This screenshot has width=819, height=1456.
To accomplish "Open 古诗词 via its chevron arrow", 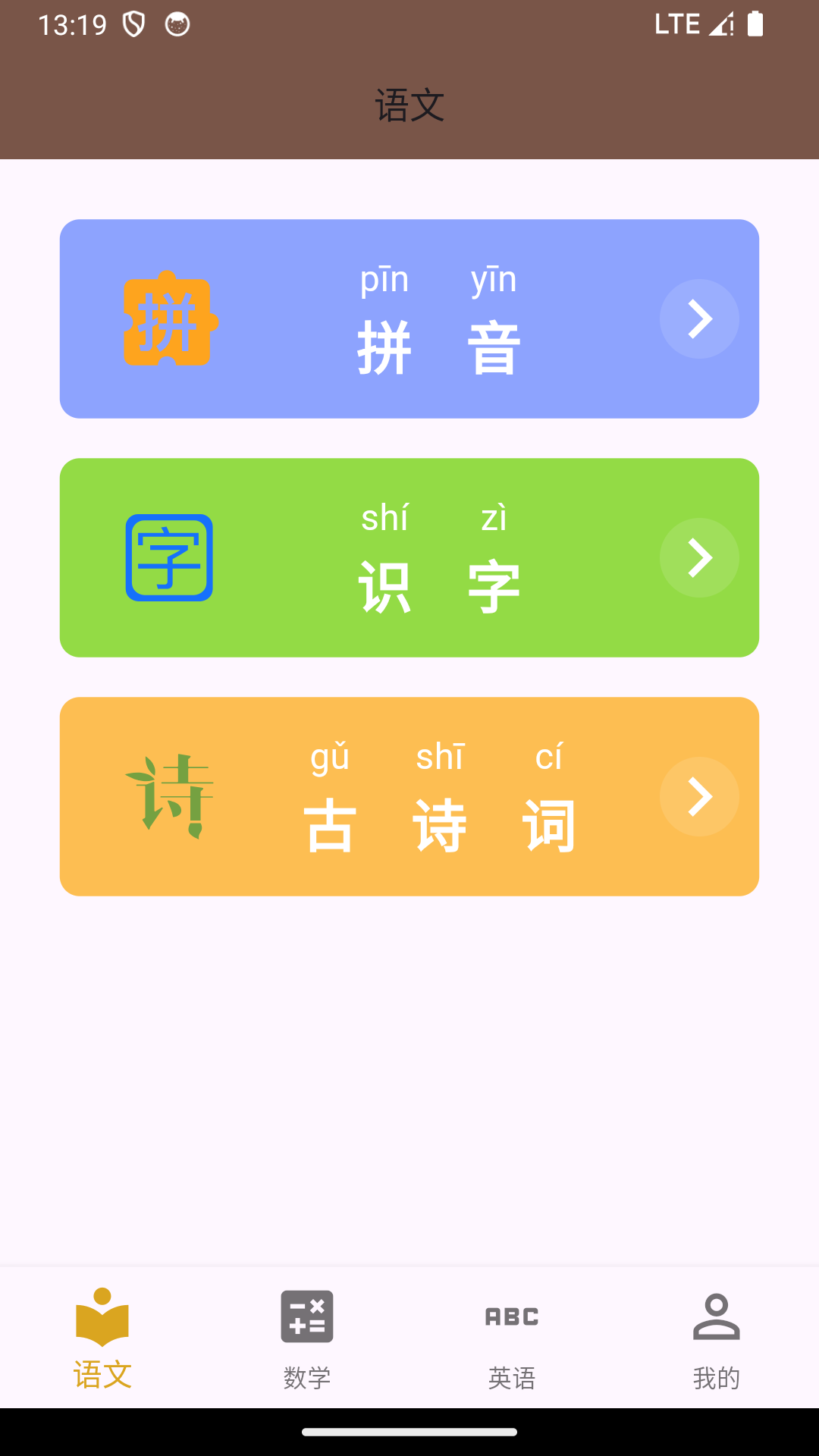I will 698,795.
